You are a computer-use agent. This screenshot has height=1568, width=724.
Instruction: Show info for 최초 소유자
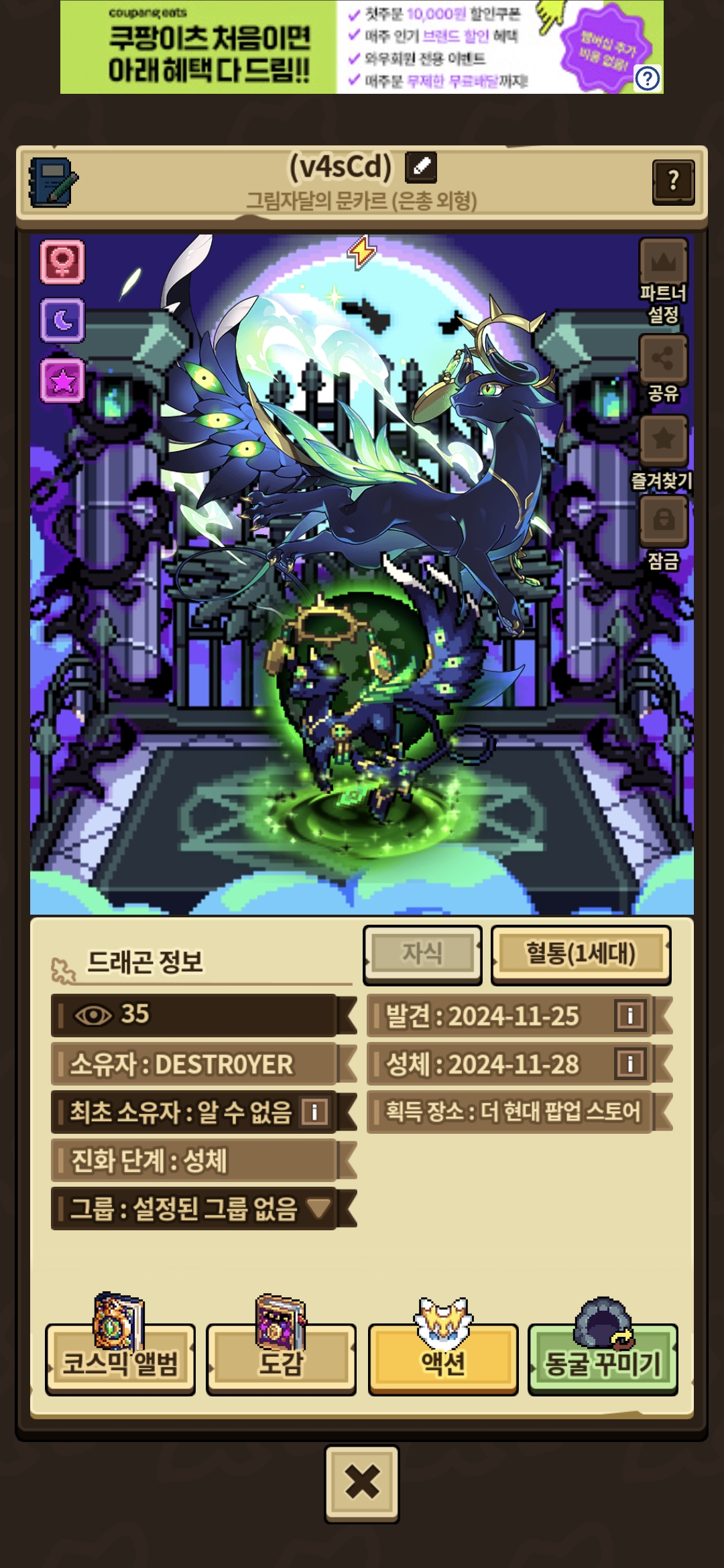tap(314, 1112)
